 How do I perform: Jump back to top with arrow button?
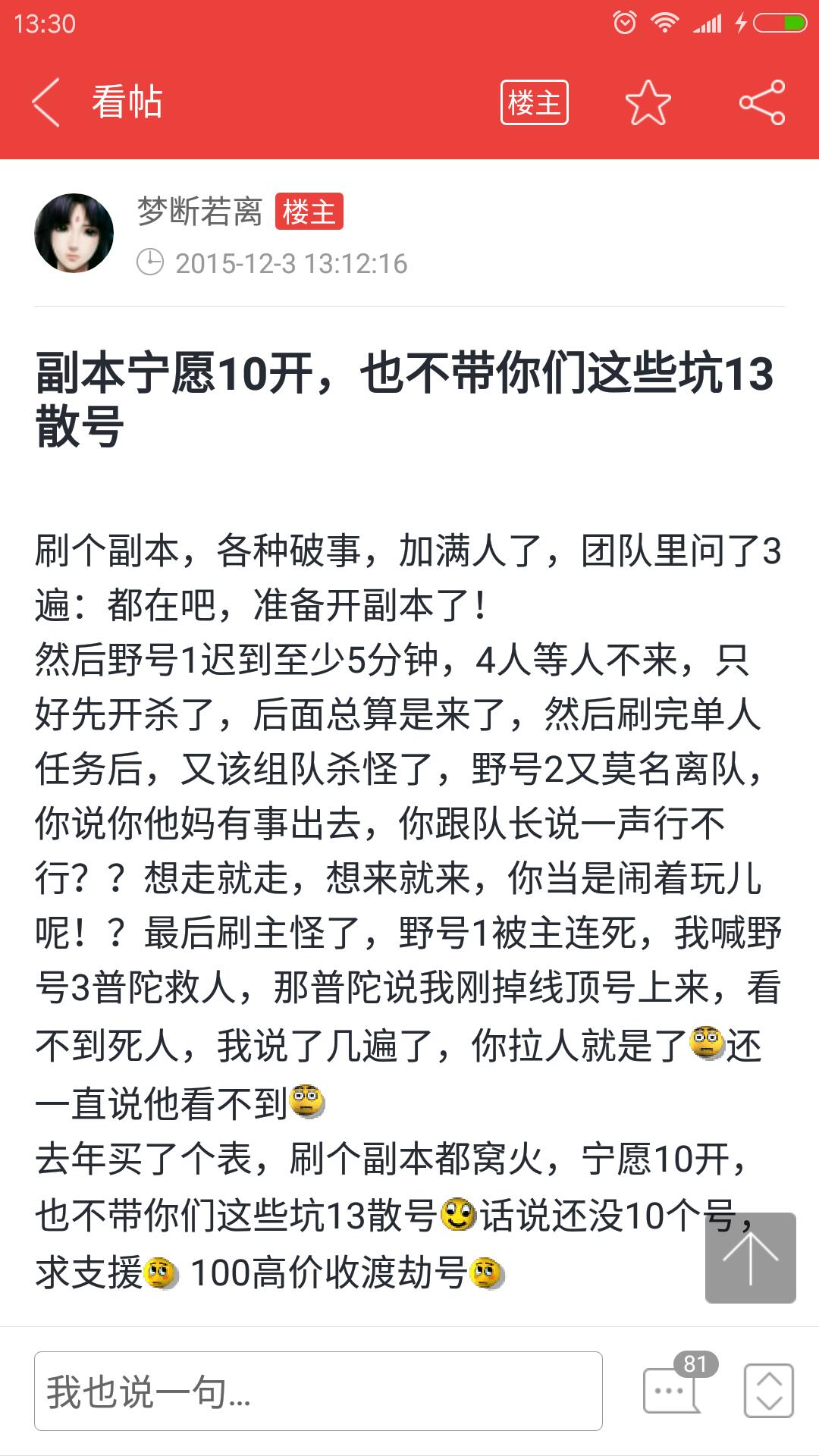coord(750,1258)
